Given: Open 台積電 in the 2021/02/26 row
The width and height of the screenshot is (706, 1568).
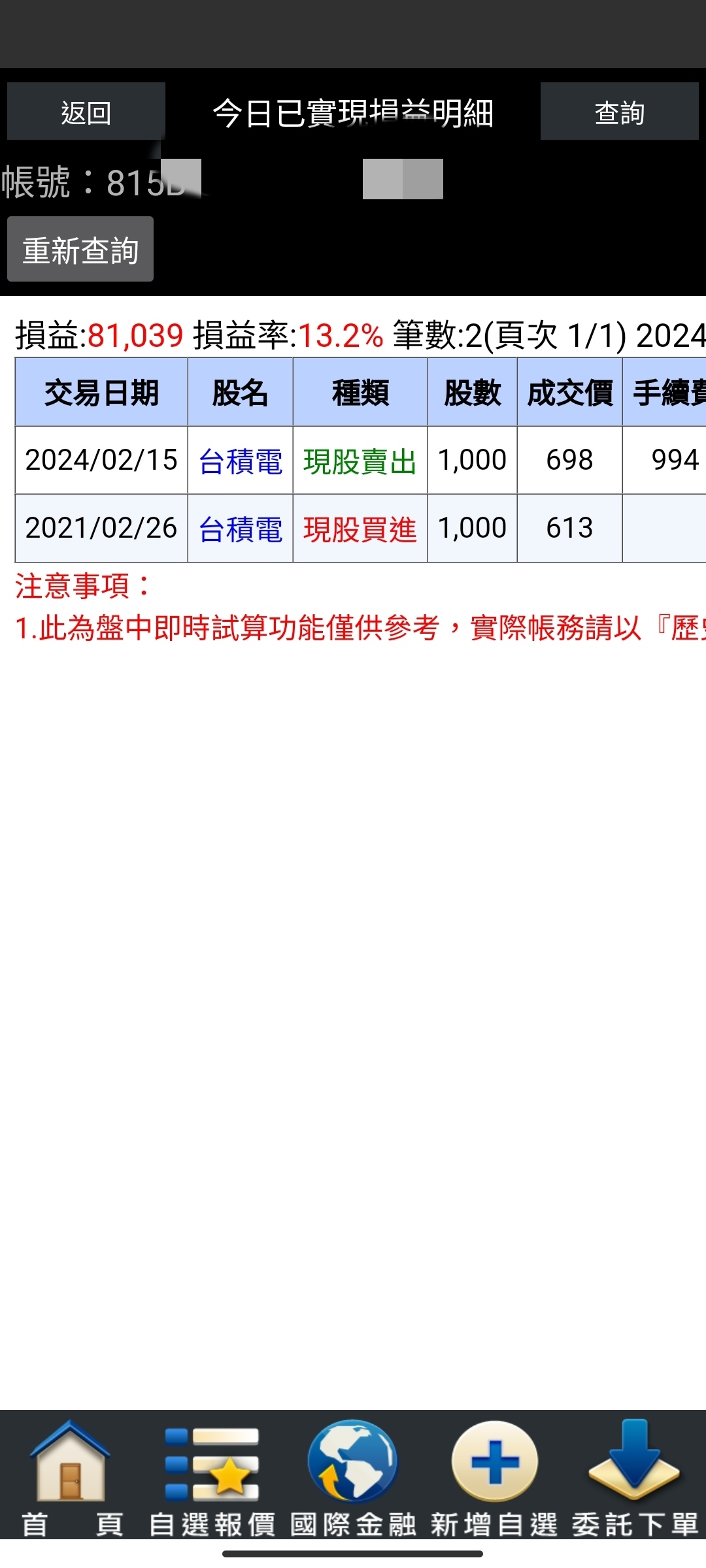Looking at the screenshot, I should click(x=241, y=529).
